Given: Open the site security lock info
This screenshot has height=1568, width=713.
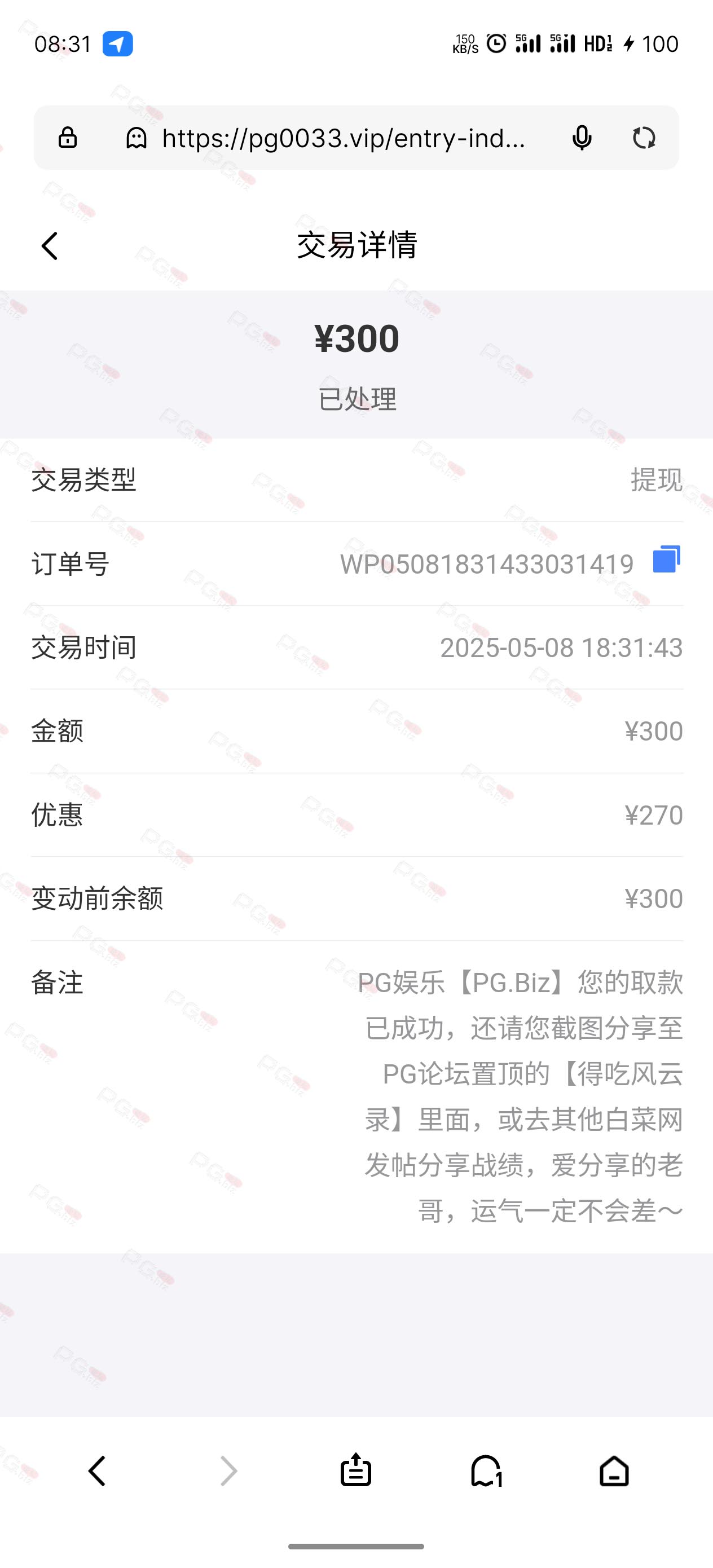Looking at the screenshot, I should [68, 138].
